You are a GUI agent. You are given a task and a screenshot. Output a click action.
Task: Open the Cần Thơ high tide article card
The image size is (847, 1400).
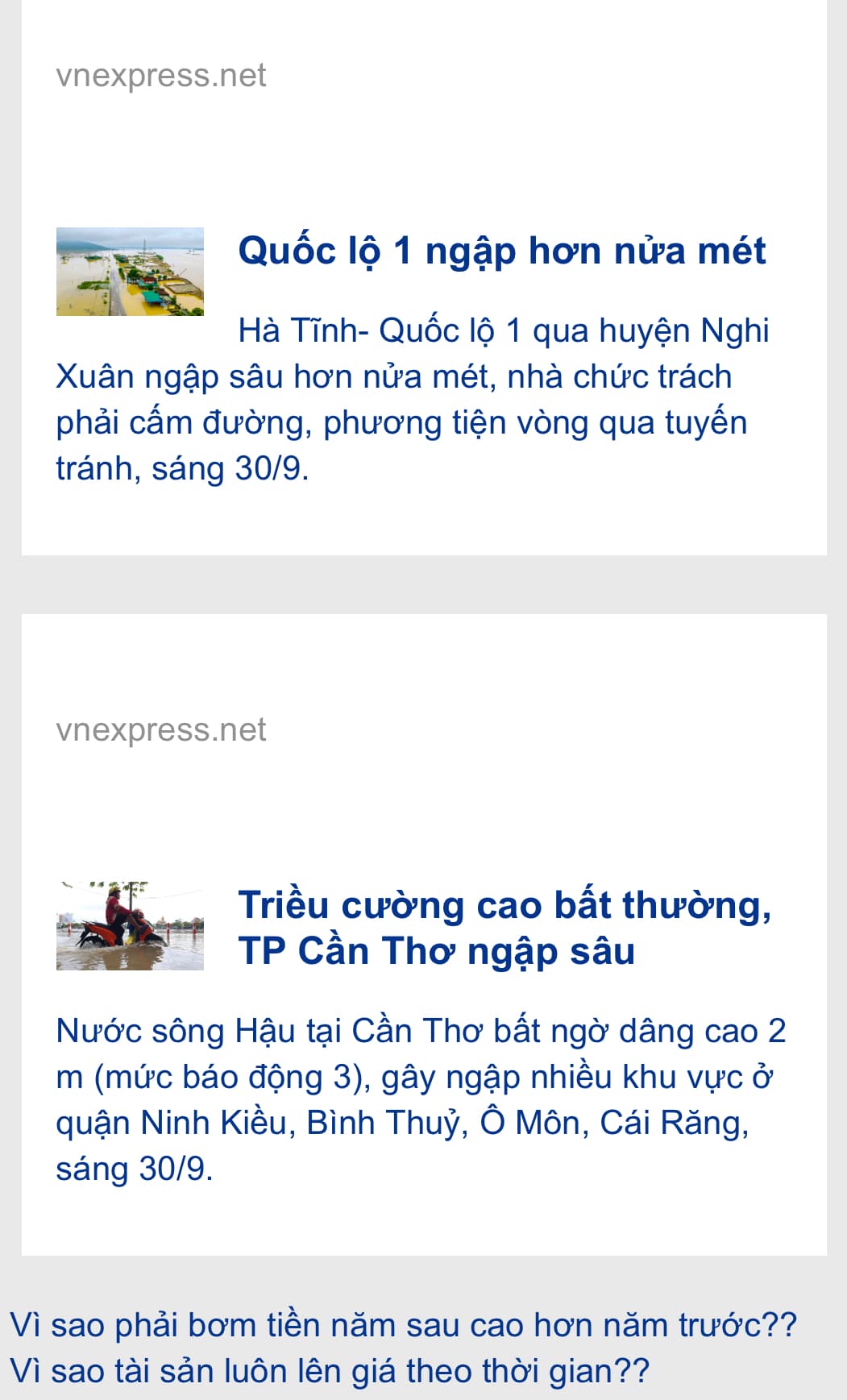tap(504, 928)
